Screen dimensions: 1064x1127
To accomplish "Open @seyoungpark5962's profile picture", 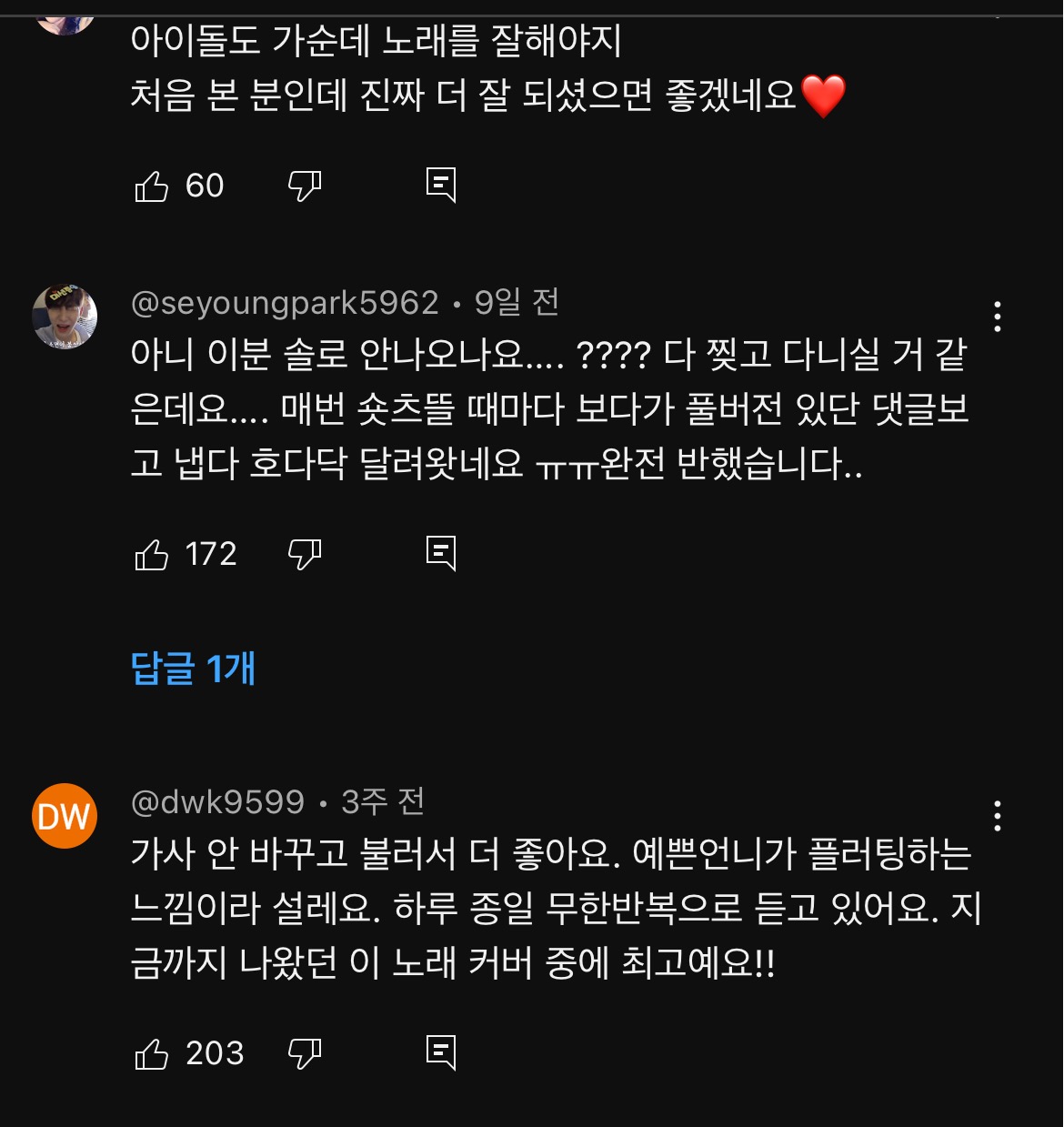I will point(65,316).
